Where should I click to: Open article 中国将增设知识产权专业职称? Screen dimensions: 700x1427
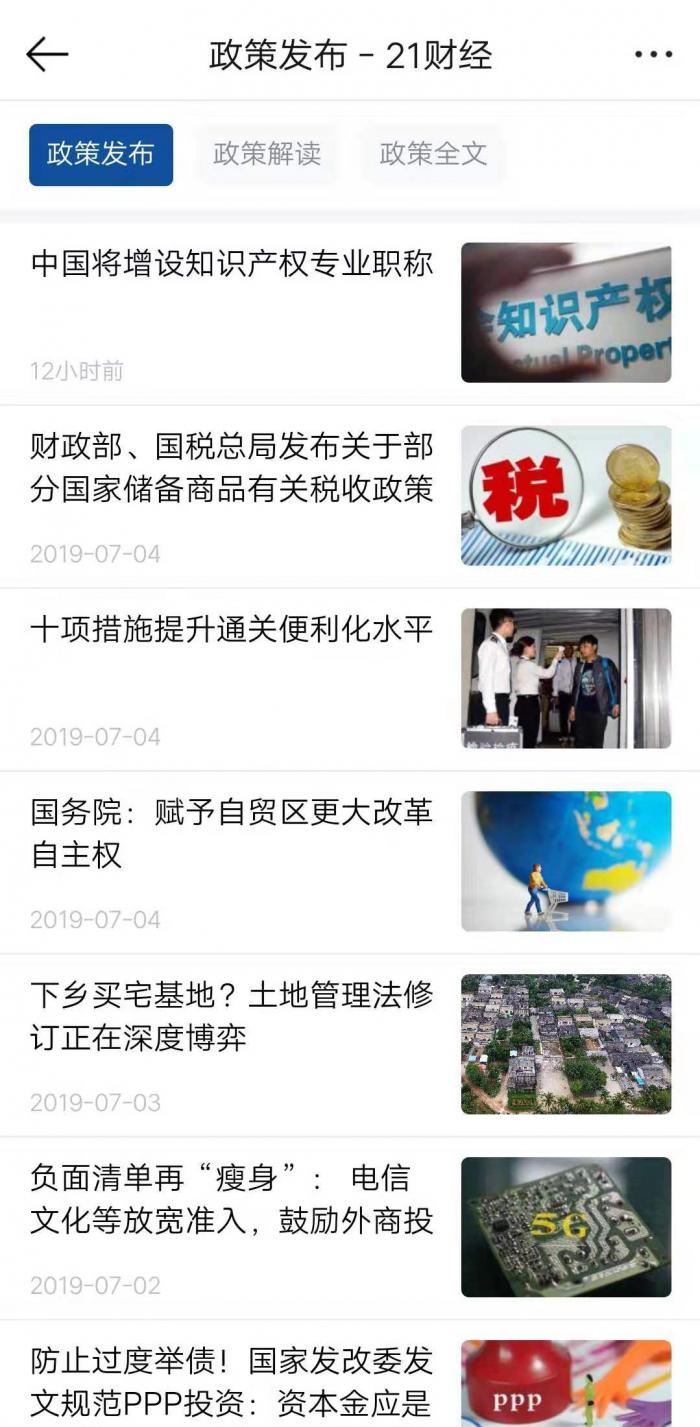pos(231,264)
